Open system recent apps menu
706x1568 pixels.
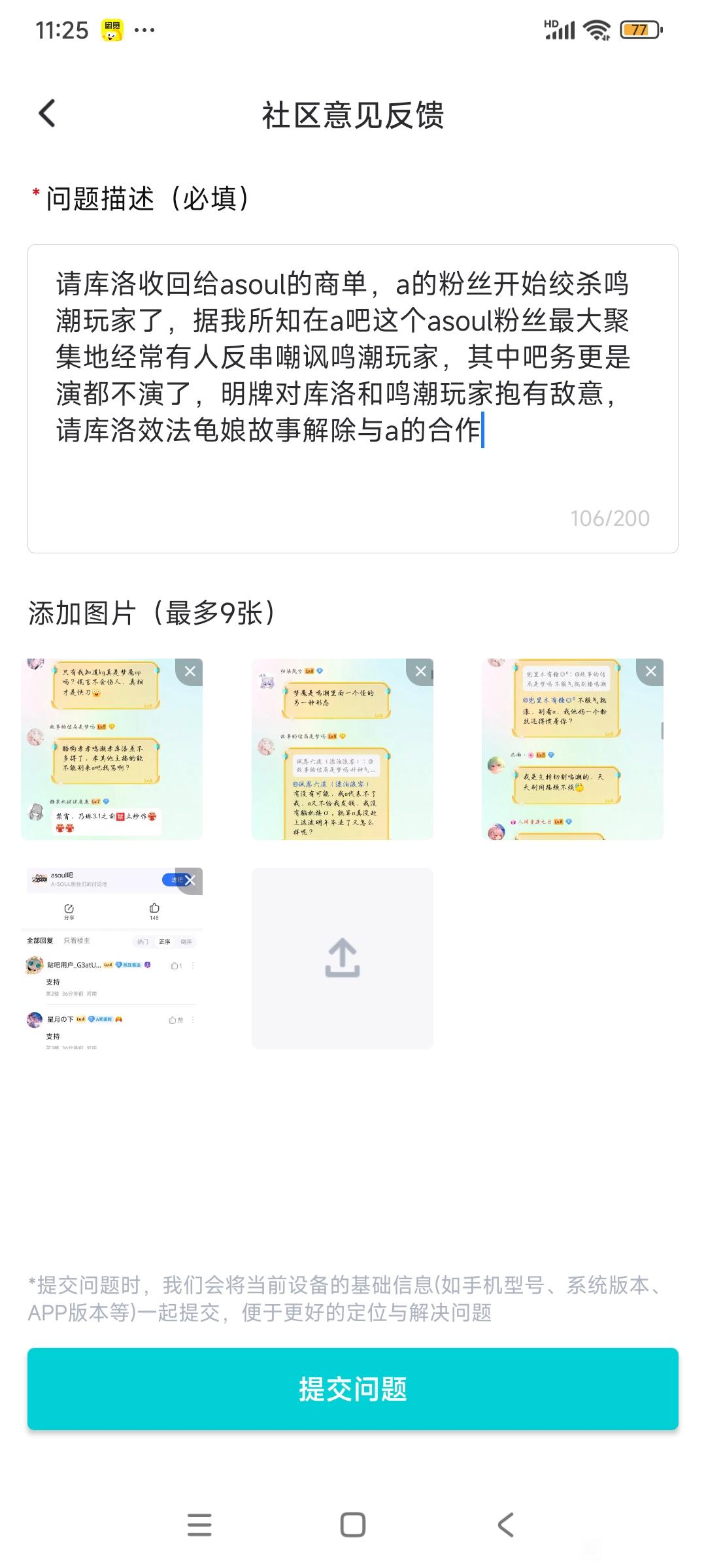(x=199, y=1525)
